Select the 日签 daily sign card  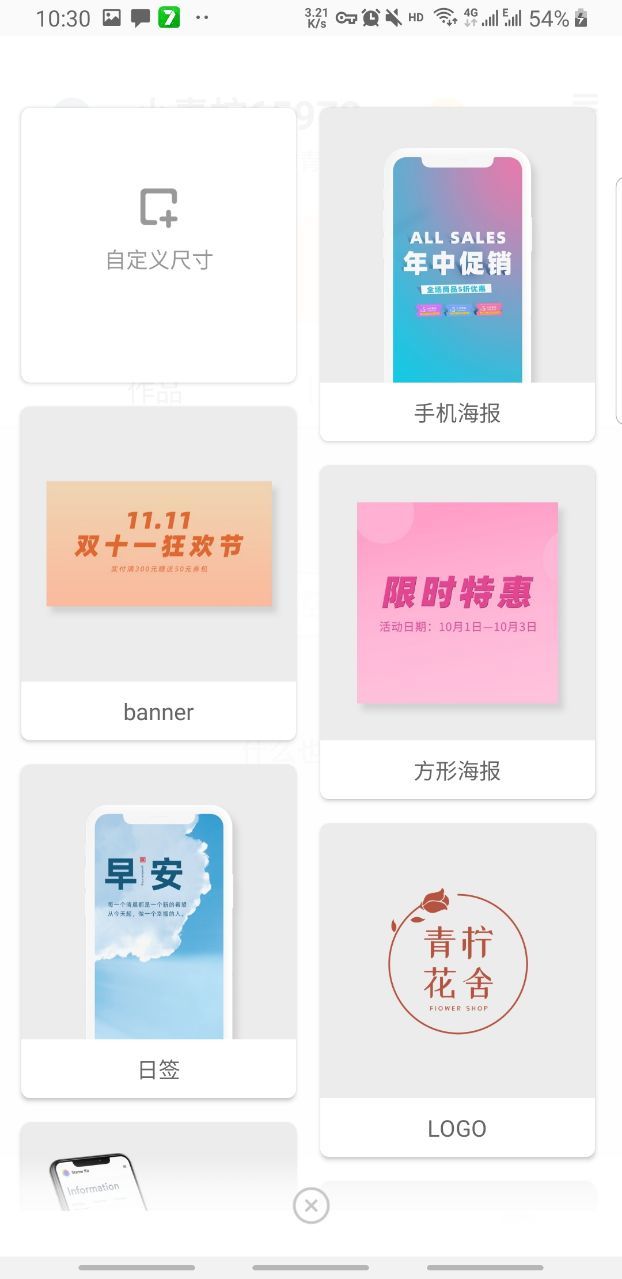click(x=158, y=930)
